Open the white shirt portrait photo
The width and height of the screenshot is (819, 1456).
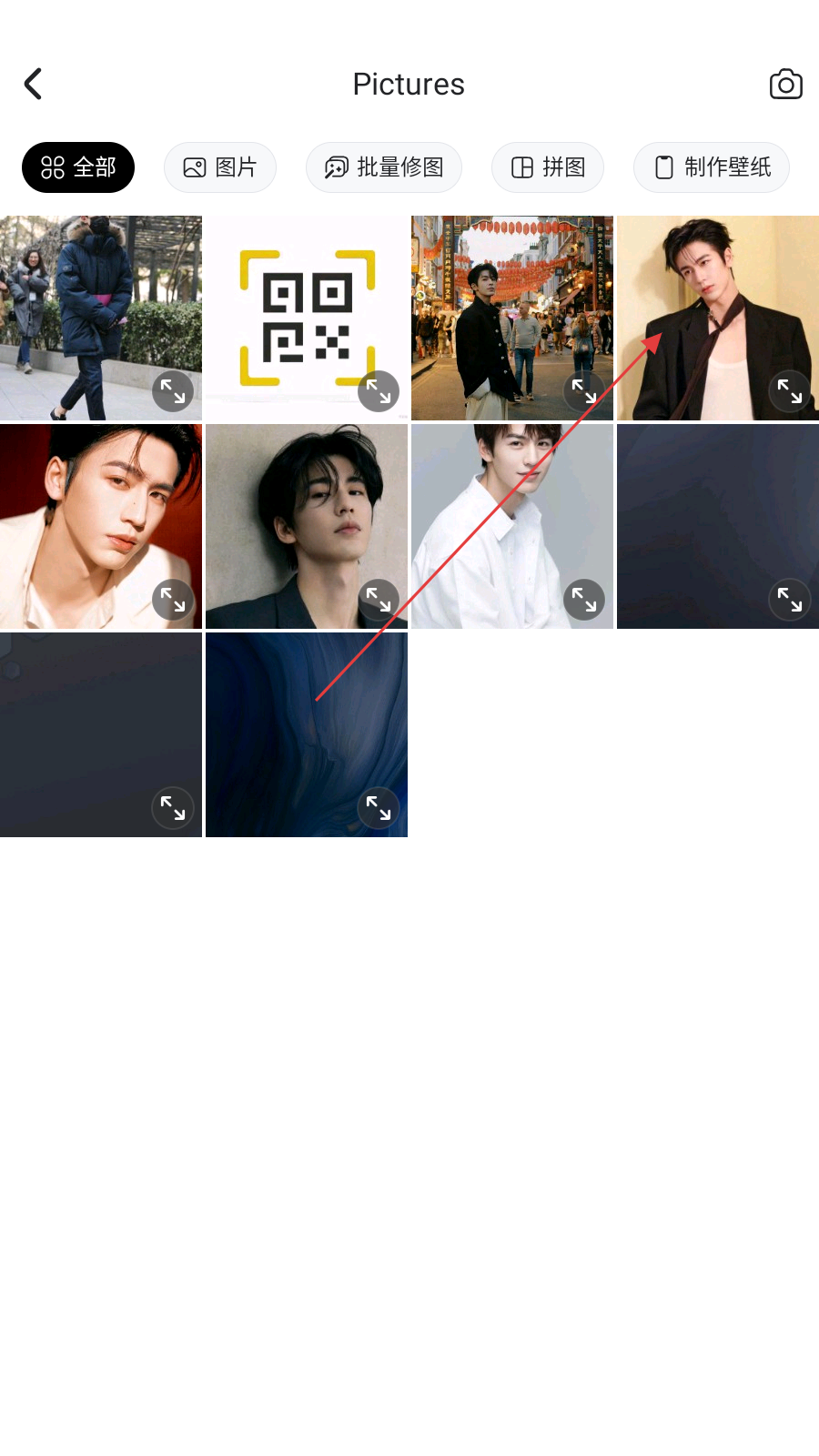coord(512,526)
